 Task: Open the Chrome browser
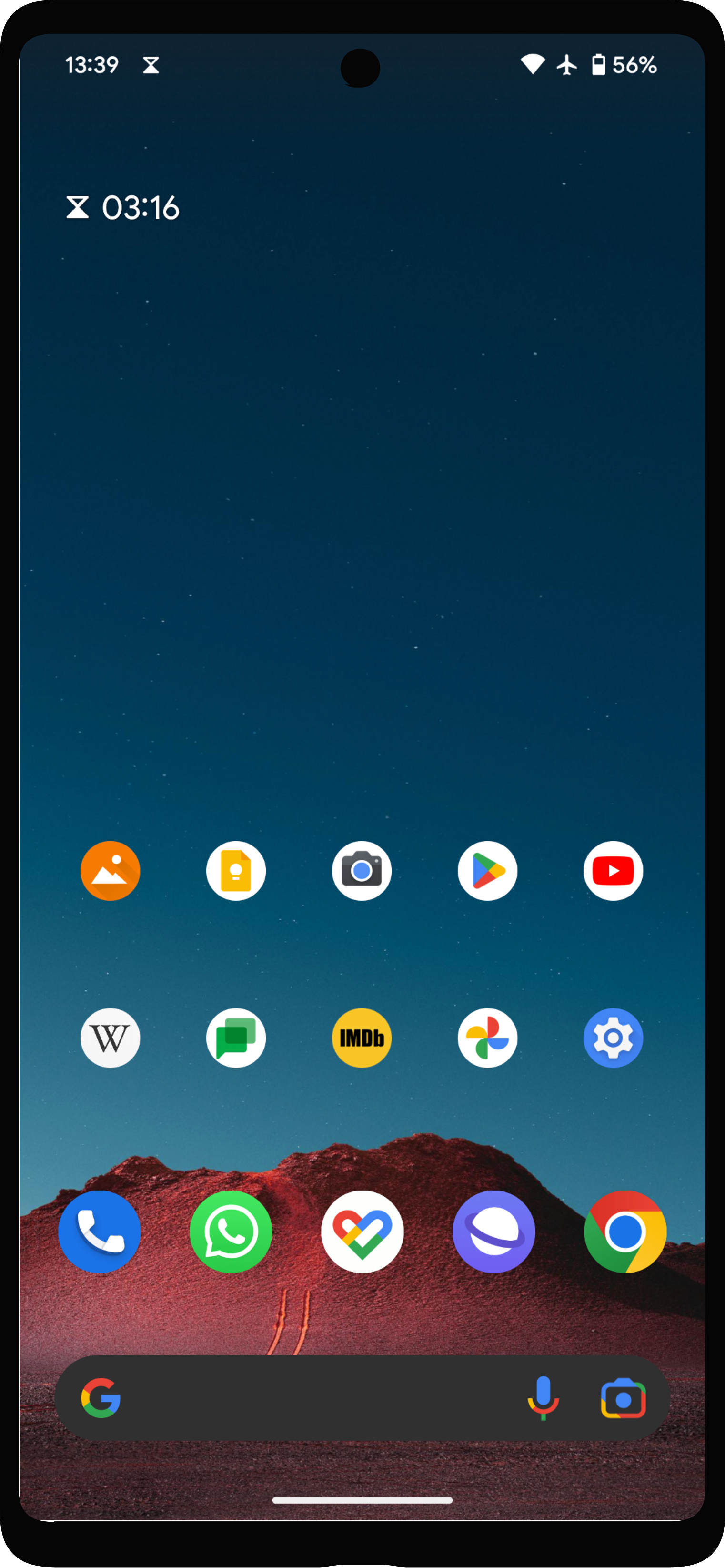(x=625, y=1232)
